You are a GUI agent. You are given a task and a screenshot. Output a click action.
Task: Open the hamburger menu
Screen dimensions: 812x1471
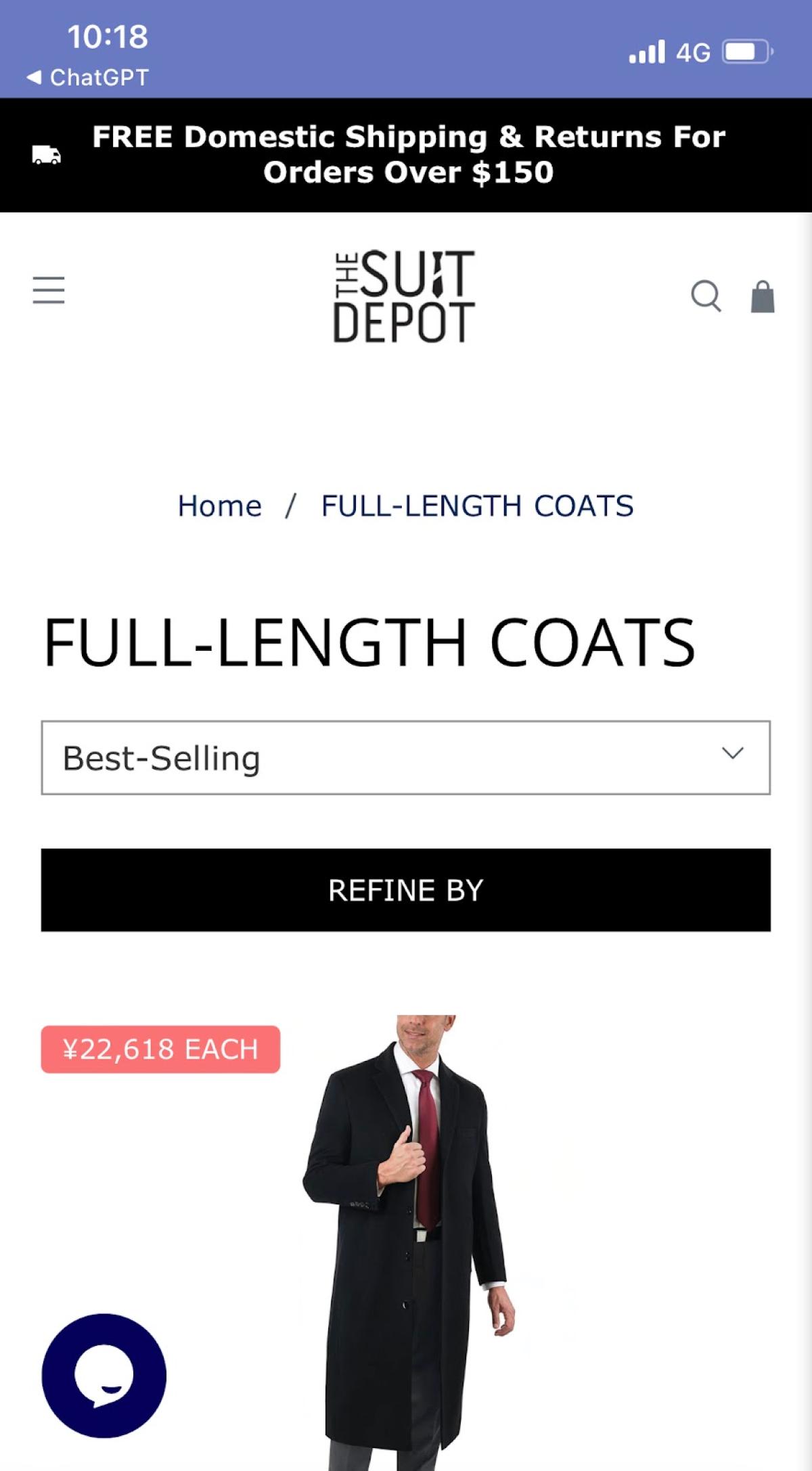click(49, 290)
